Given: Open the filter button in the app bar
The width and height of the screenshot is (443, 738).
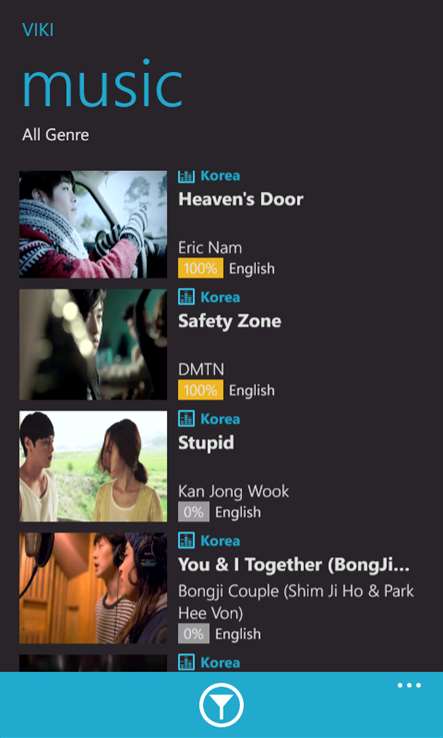Looking at the screenshot, I should click(x=221, y=706).
